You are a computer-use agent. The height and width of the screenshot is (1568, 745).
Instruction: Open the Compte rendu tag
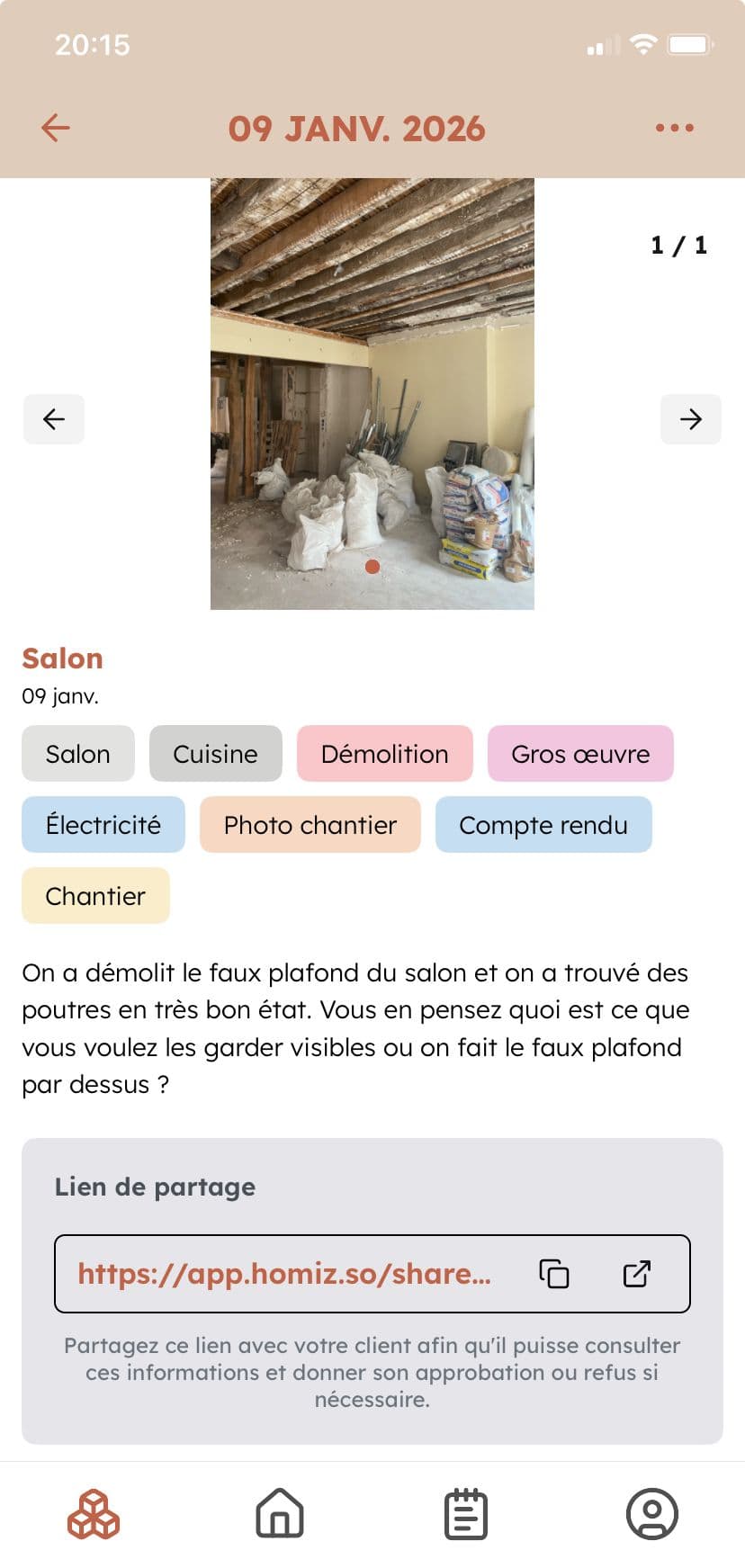pos(543,825)
